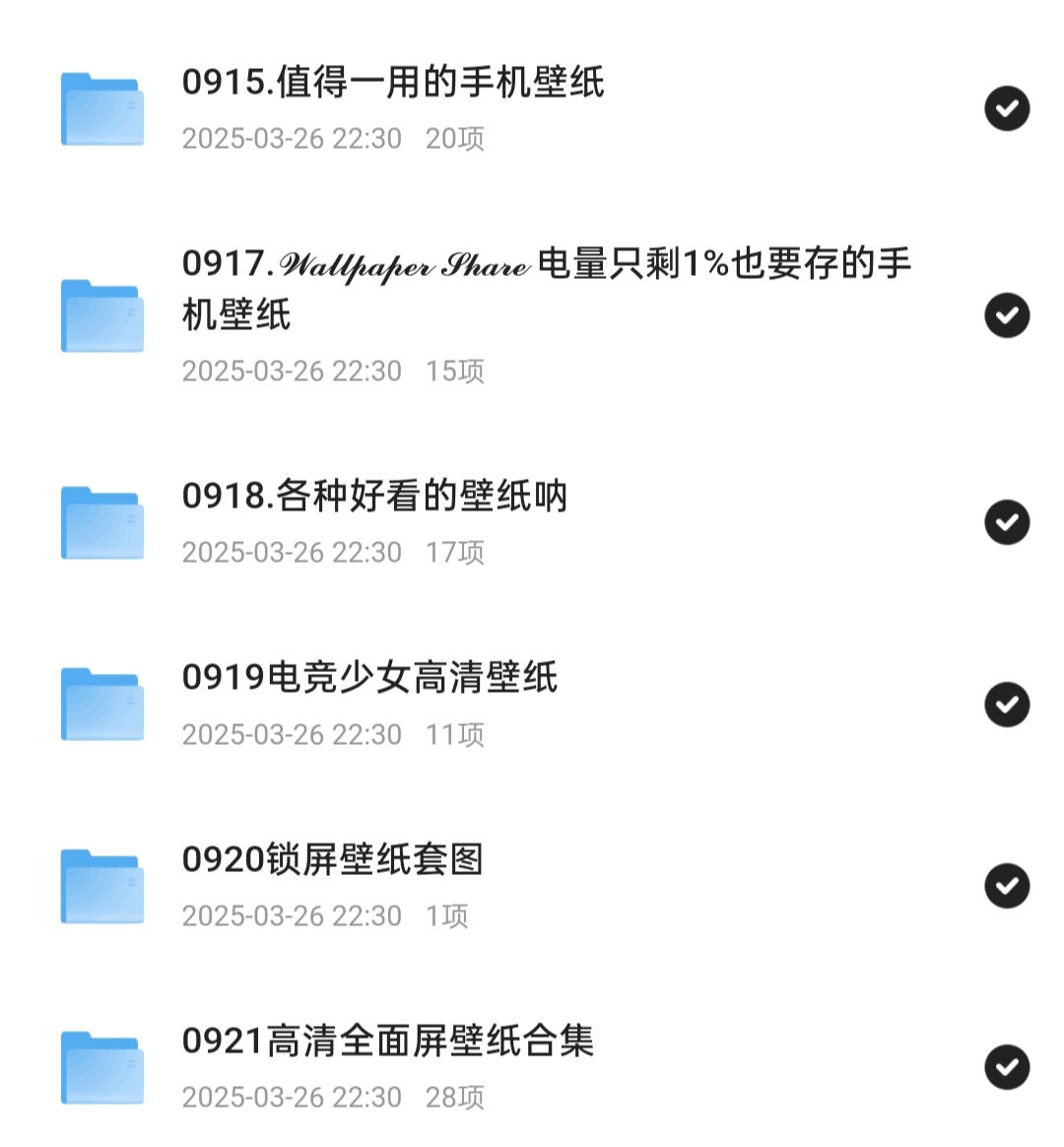Toggle the checkmark for 0918.各种好看的壁纸呐
Screen dimensions: 1064x1147
click(x=1007, y=522)
